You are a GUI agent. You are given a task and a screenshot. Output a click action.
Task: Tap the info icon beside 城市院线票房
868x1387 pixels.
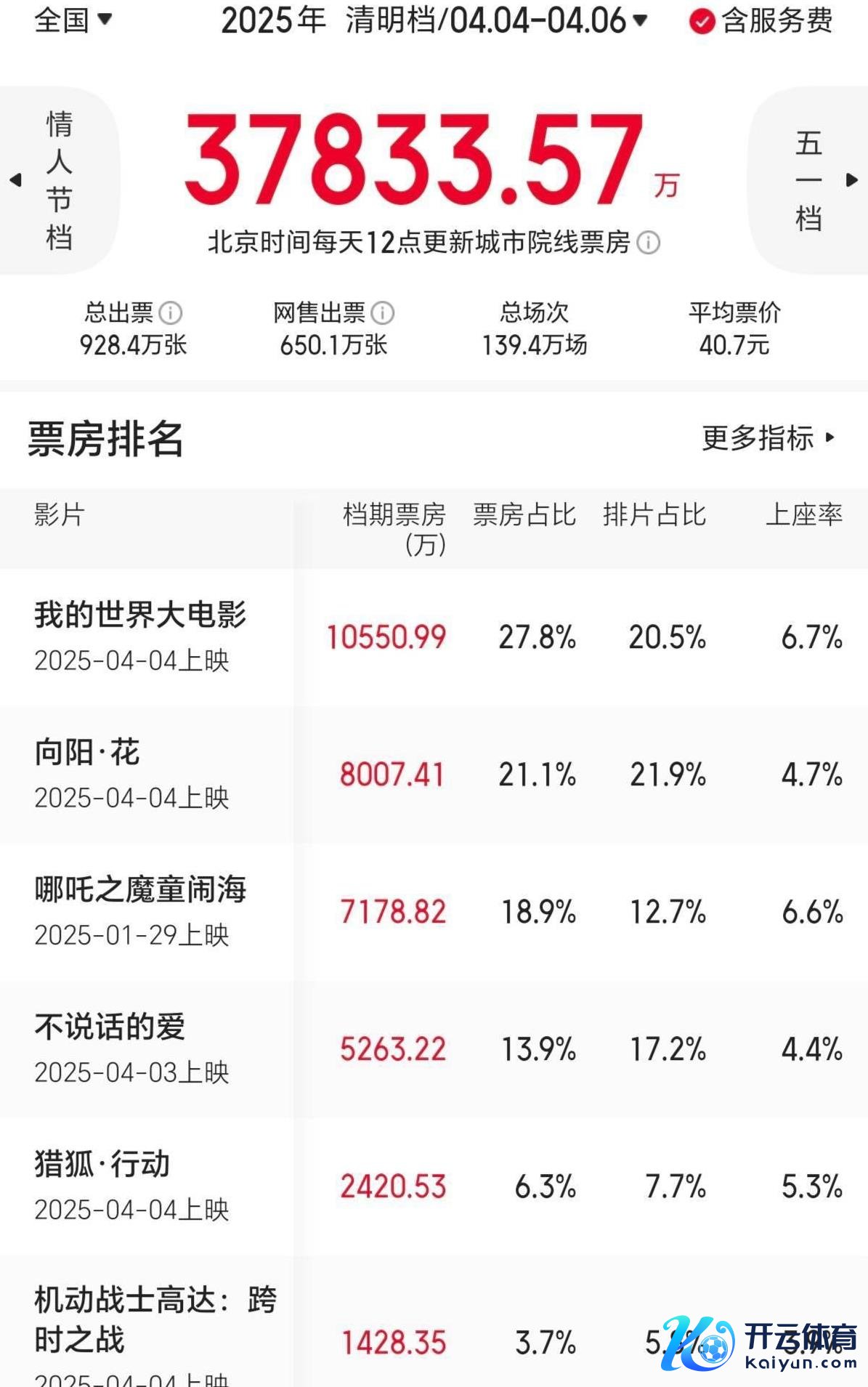[649, 243]
